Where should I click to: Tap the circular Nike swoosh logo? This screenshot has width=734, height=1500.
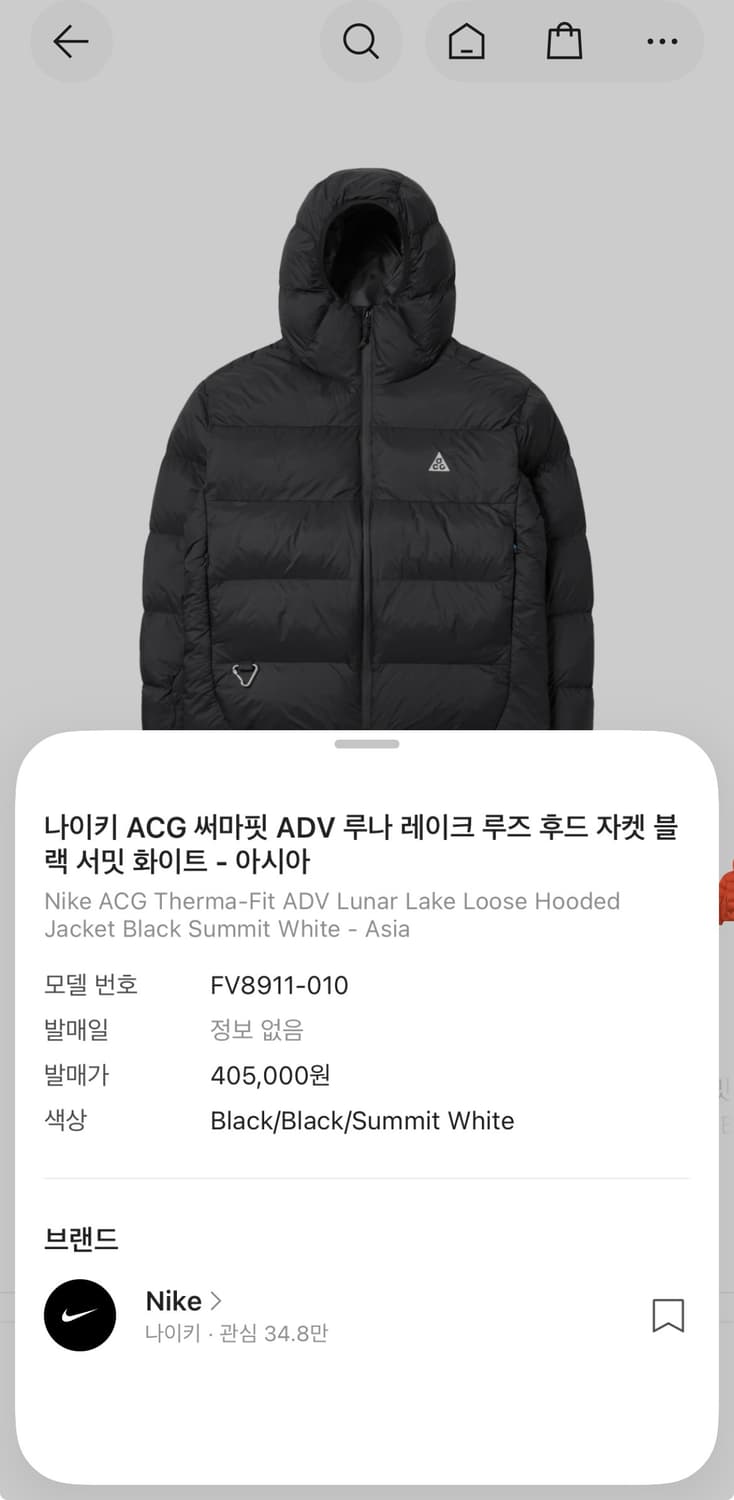(80, 1316)
